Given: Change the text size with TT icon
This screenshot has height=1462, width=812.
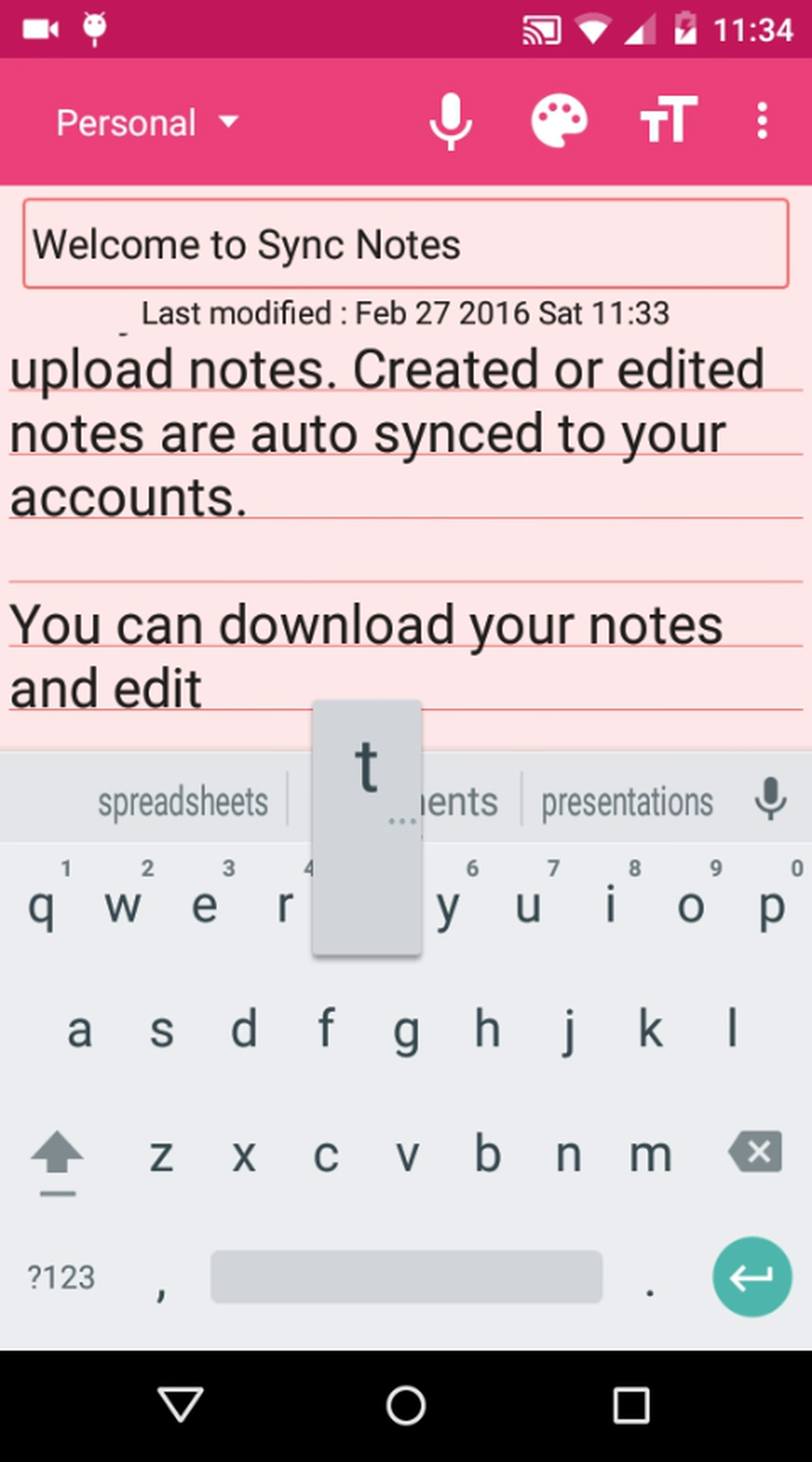Looking at the screenshot, I should coord(666,121).
